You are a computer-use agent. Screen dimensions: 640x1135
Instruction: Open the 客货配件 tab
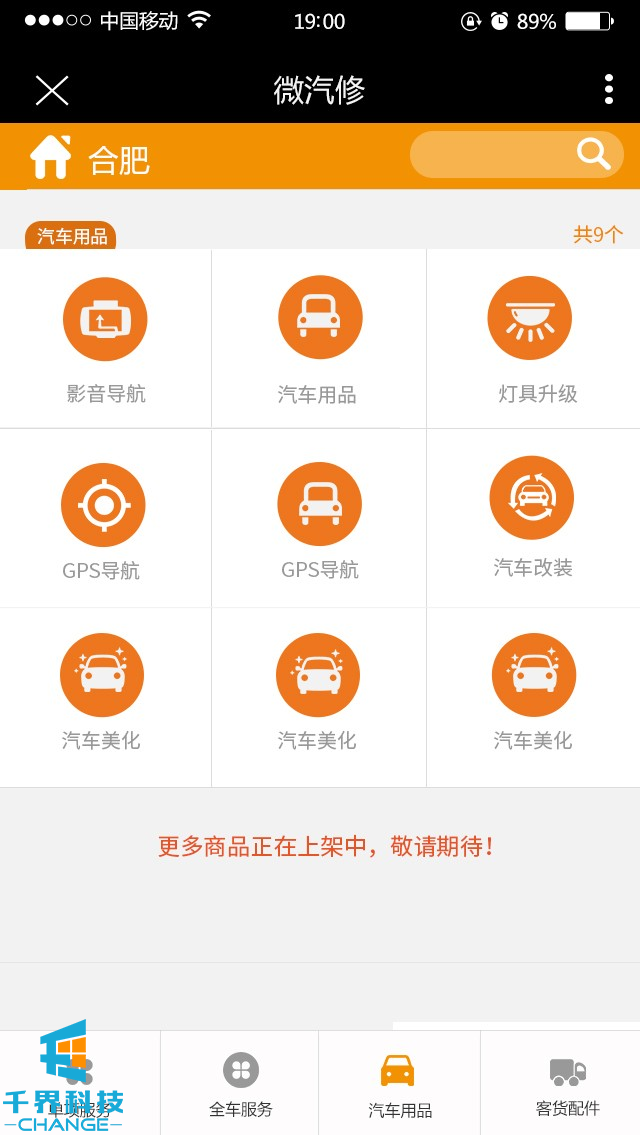(567, 1084)
